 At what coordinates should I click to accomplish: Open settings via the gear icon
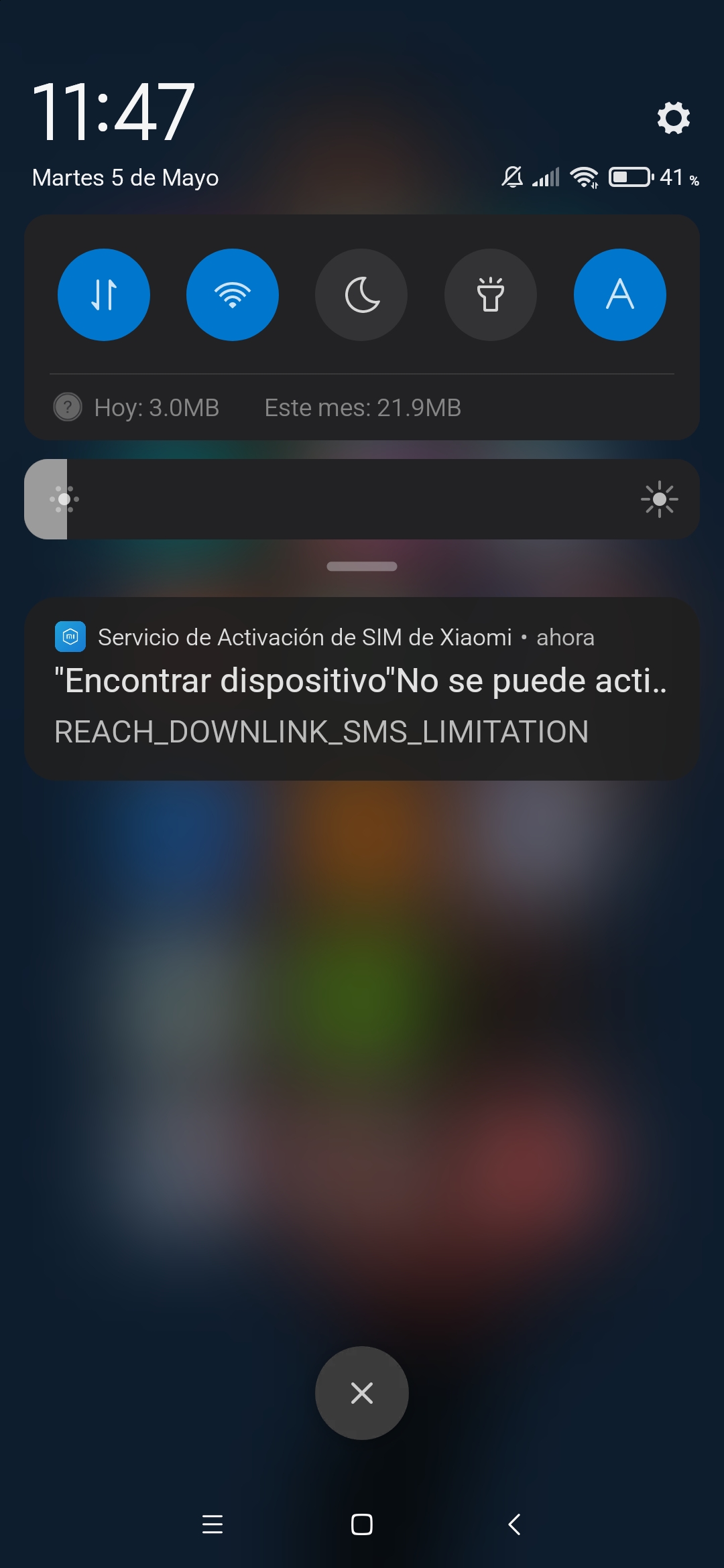tap(673, 118)
